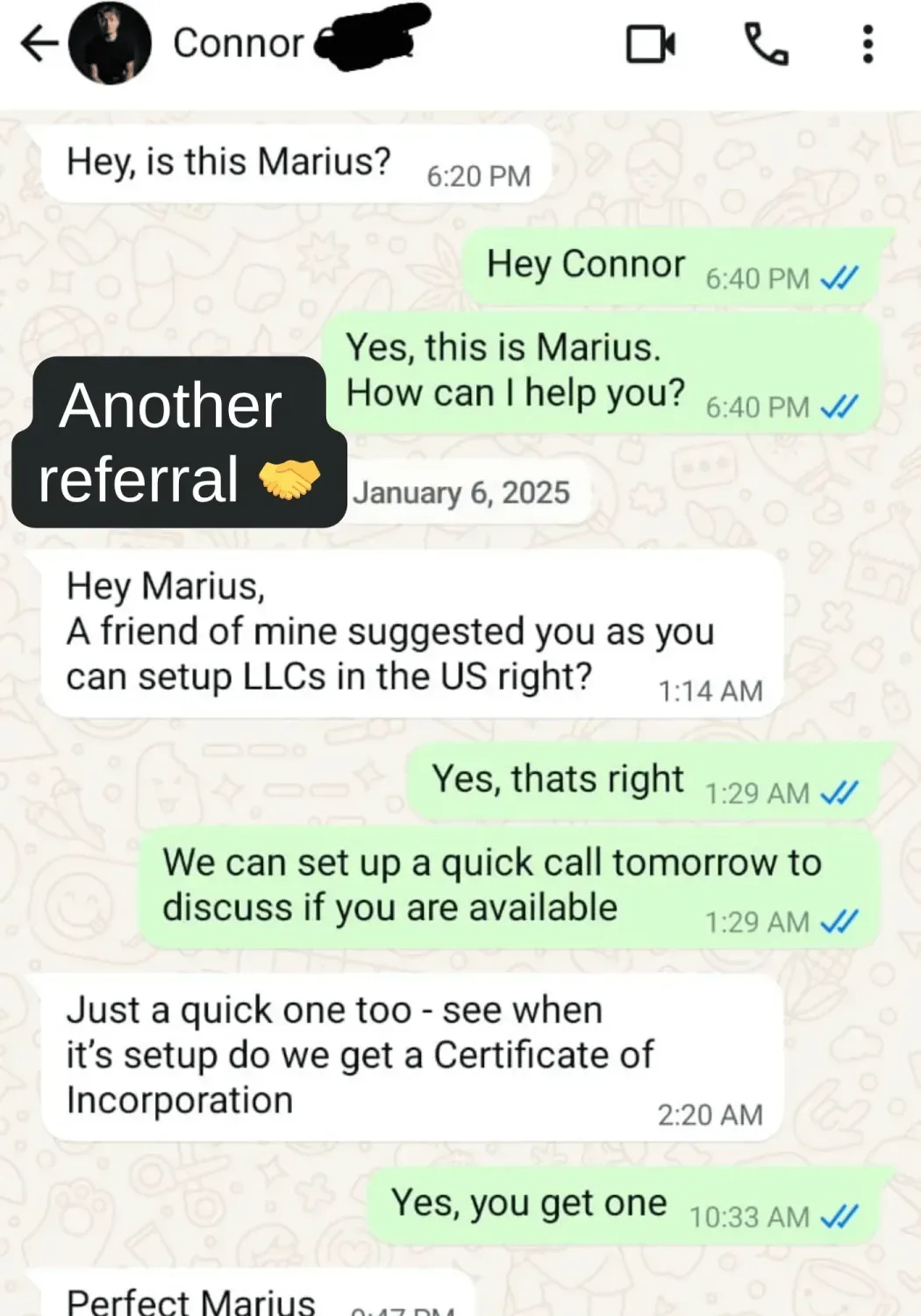Start a video call with Connor

[x=650, y=44]
